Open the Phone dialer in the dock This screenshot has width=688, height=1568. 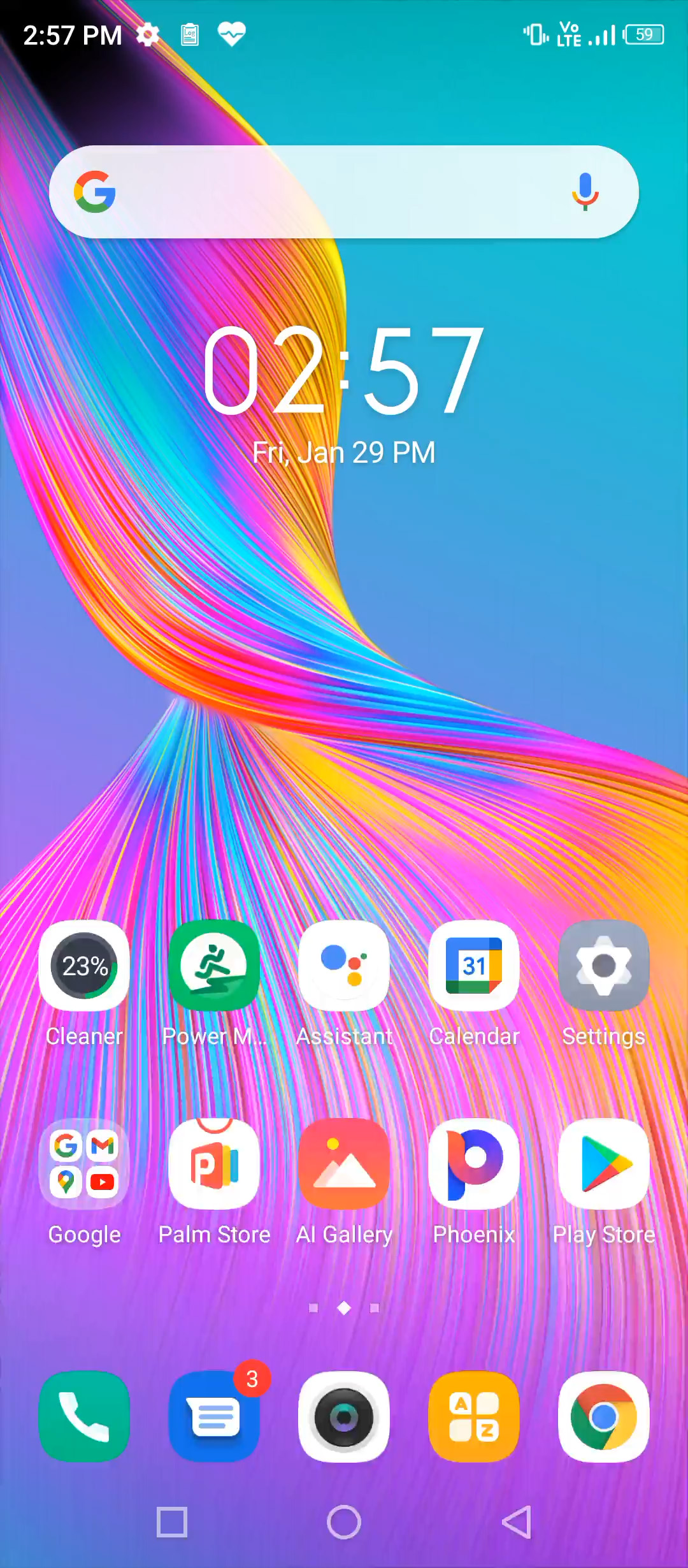tap(84, 1417)
